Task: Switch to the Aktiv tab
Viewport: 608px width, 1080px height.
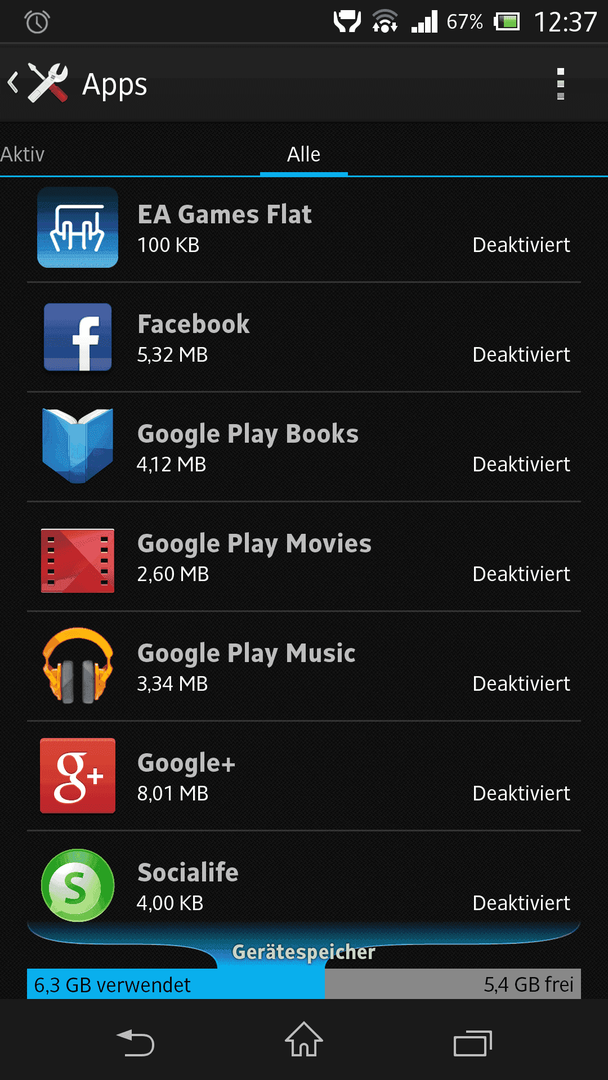Action: pos(22,154)
